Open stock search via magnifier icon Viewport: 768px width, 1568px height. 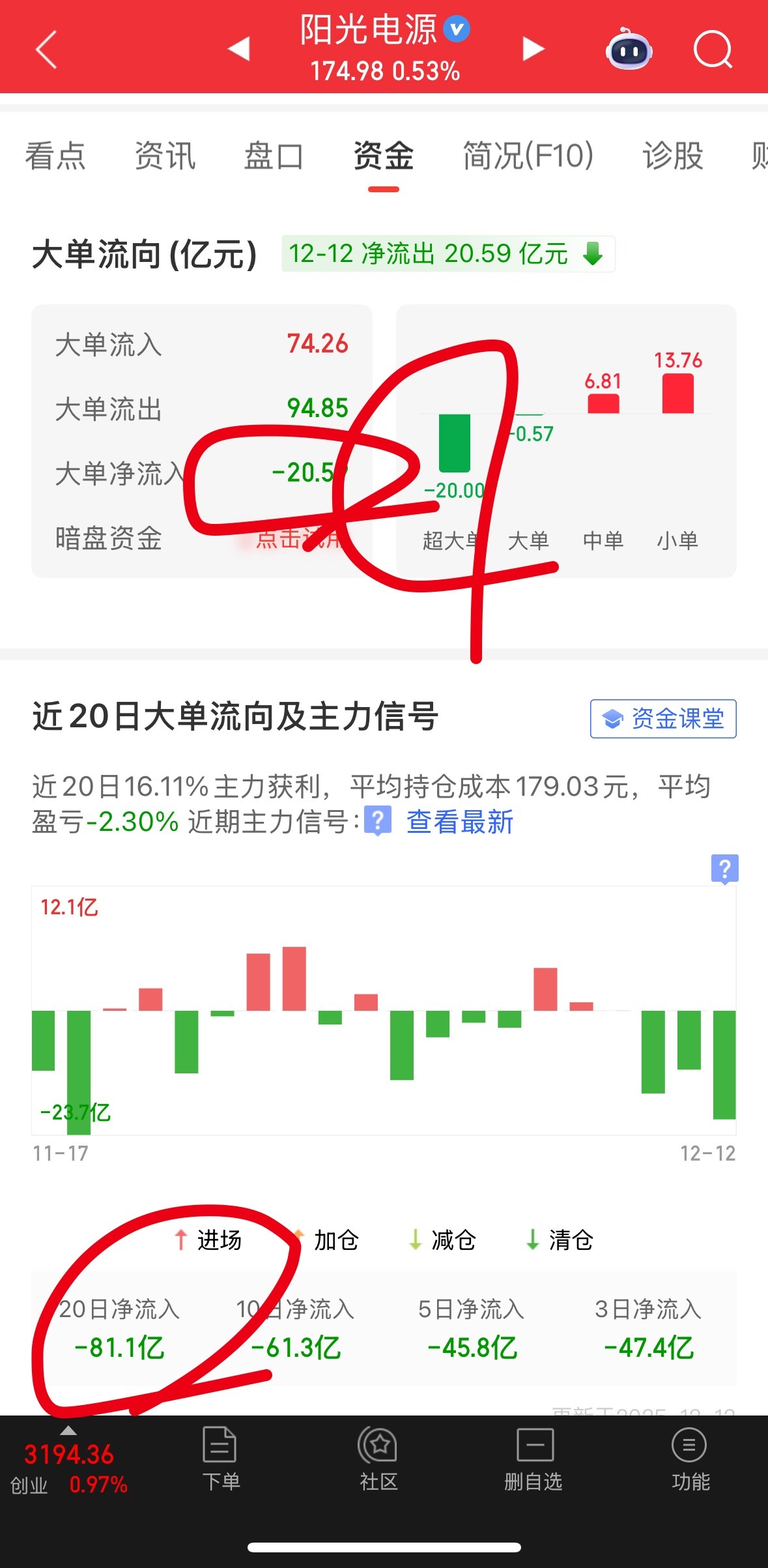(x=713, y=51)
